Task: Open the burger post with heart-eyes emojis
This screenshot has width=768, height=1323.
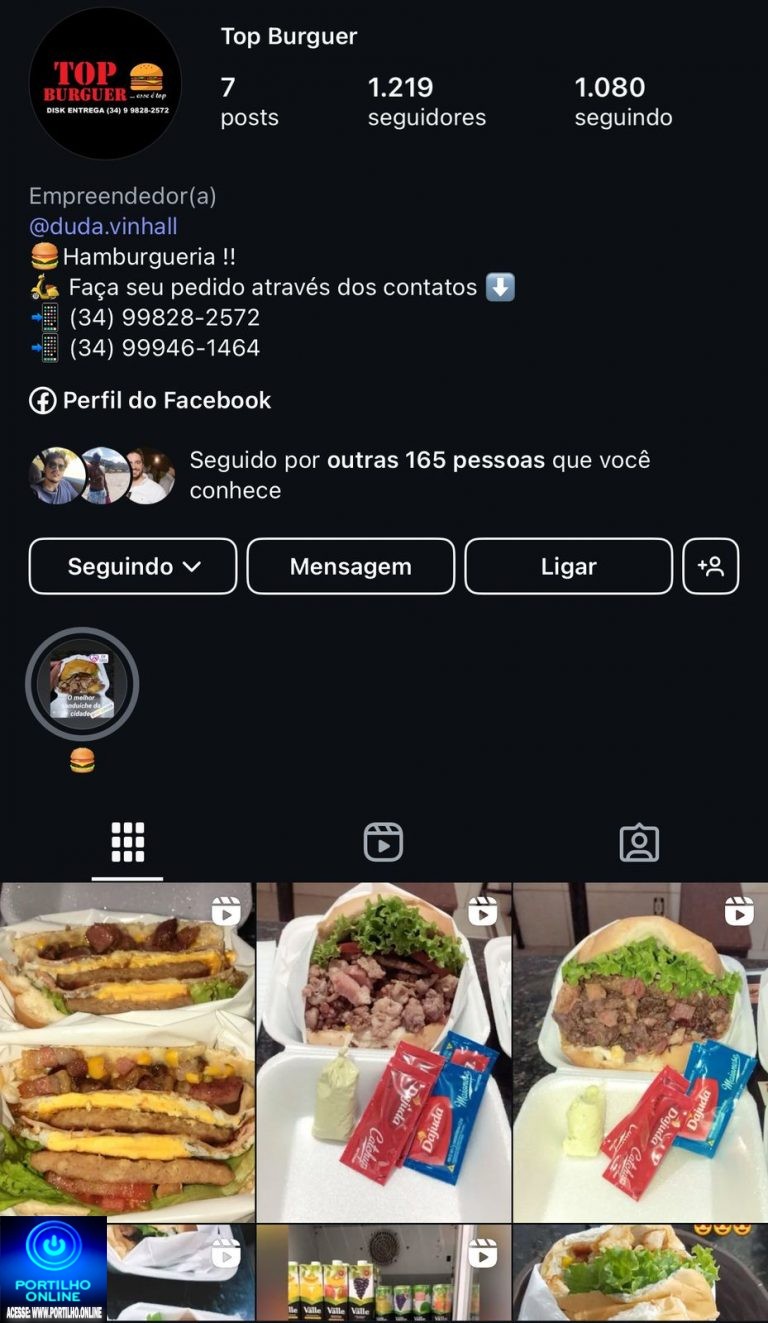Action: 641,1273
